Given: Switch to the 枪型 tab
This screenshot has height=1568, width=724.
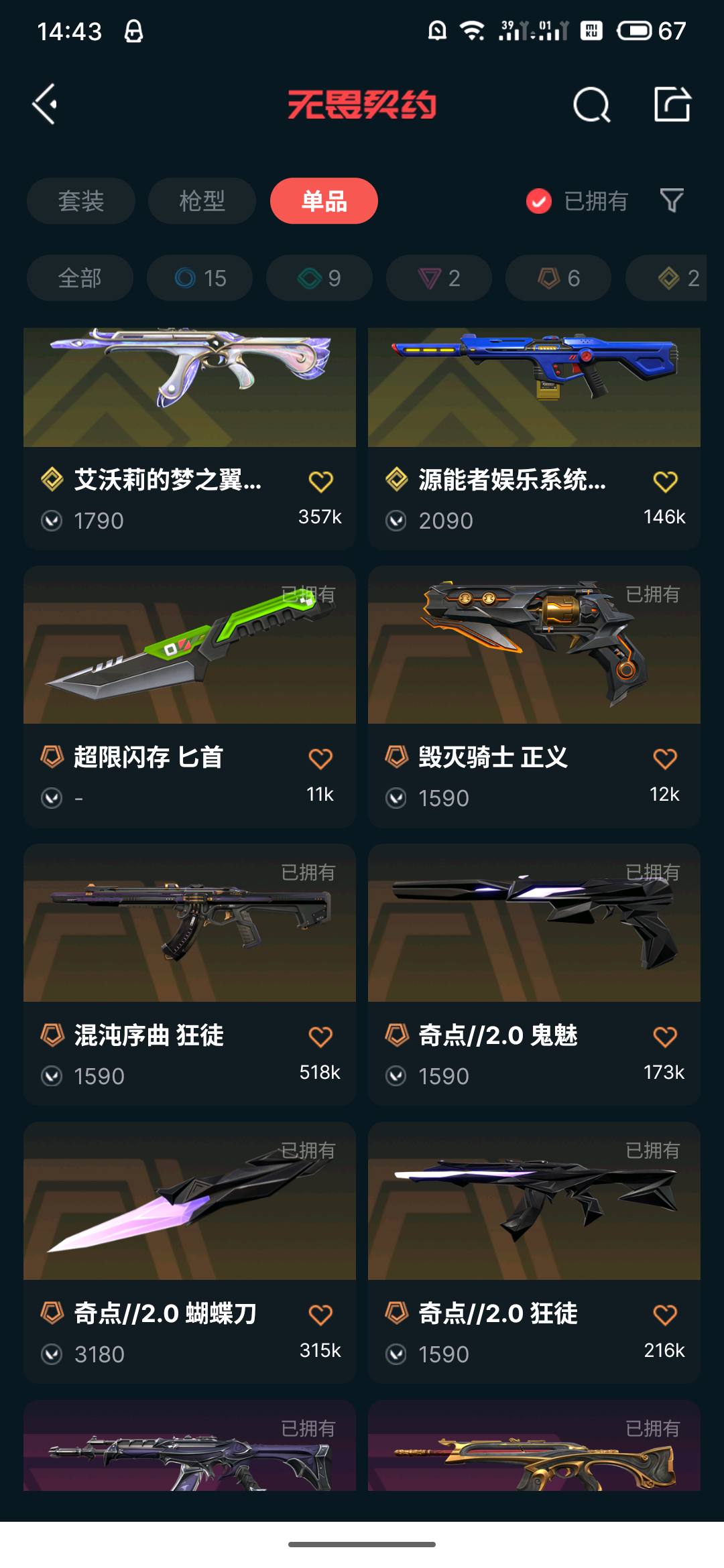Looking at the screenshot, I should [x=202, y=201].
